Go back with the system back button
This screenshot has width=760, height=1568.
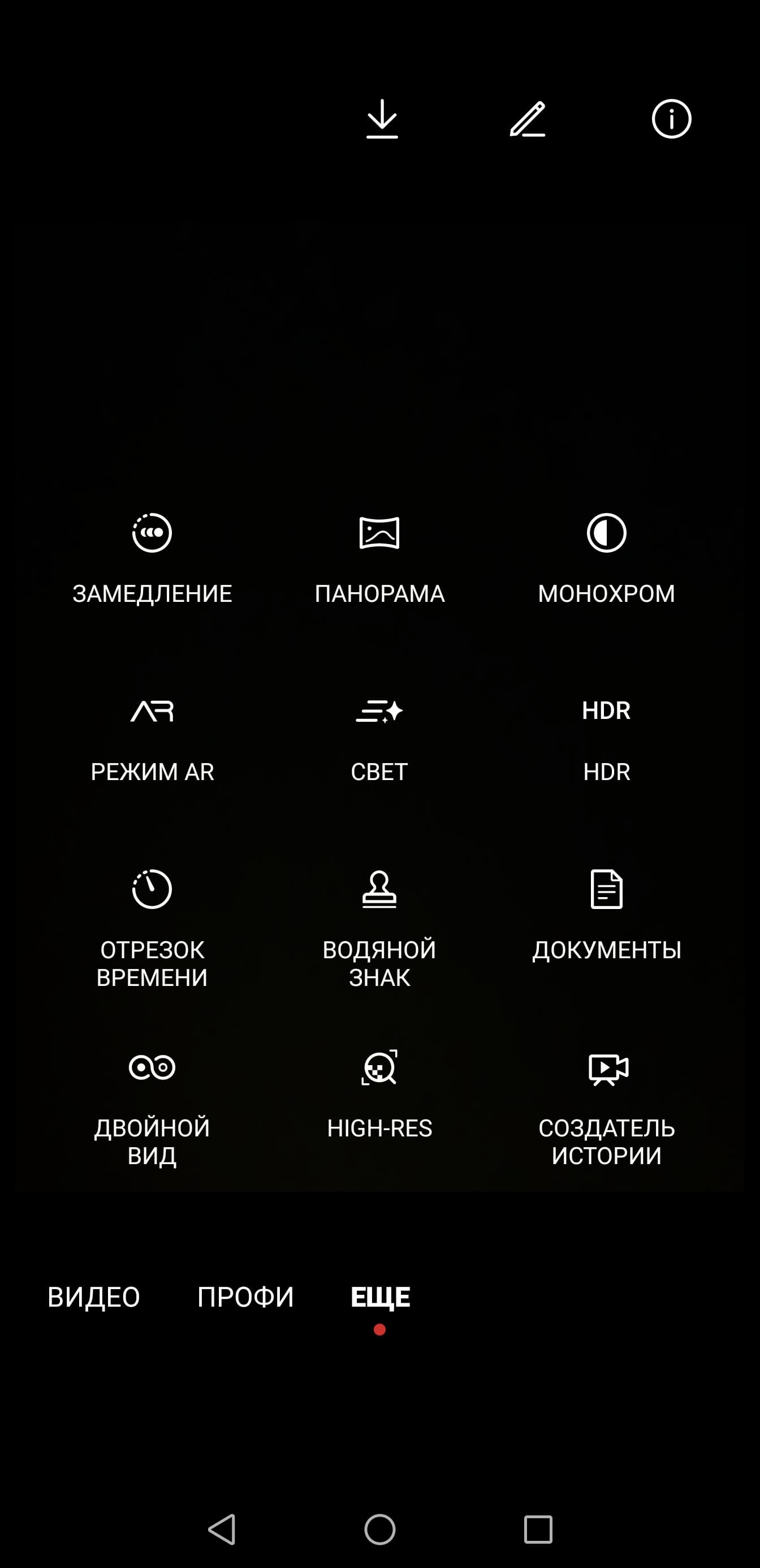[222, 1529]
